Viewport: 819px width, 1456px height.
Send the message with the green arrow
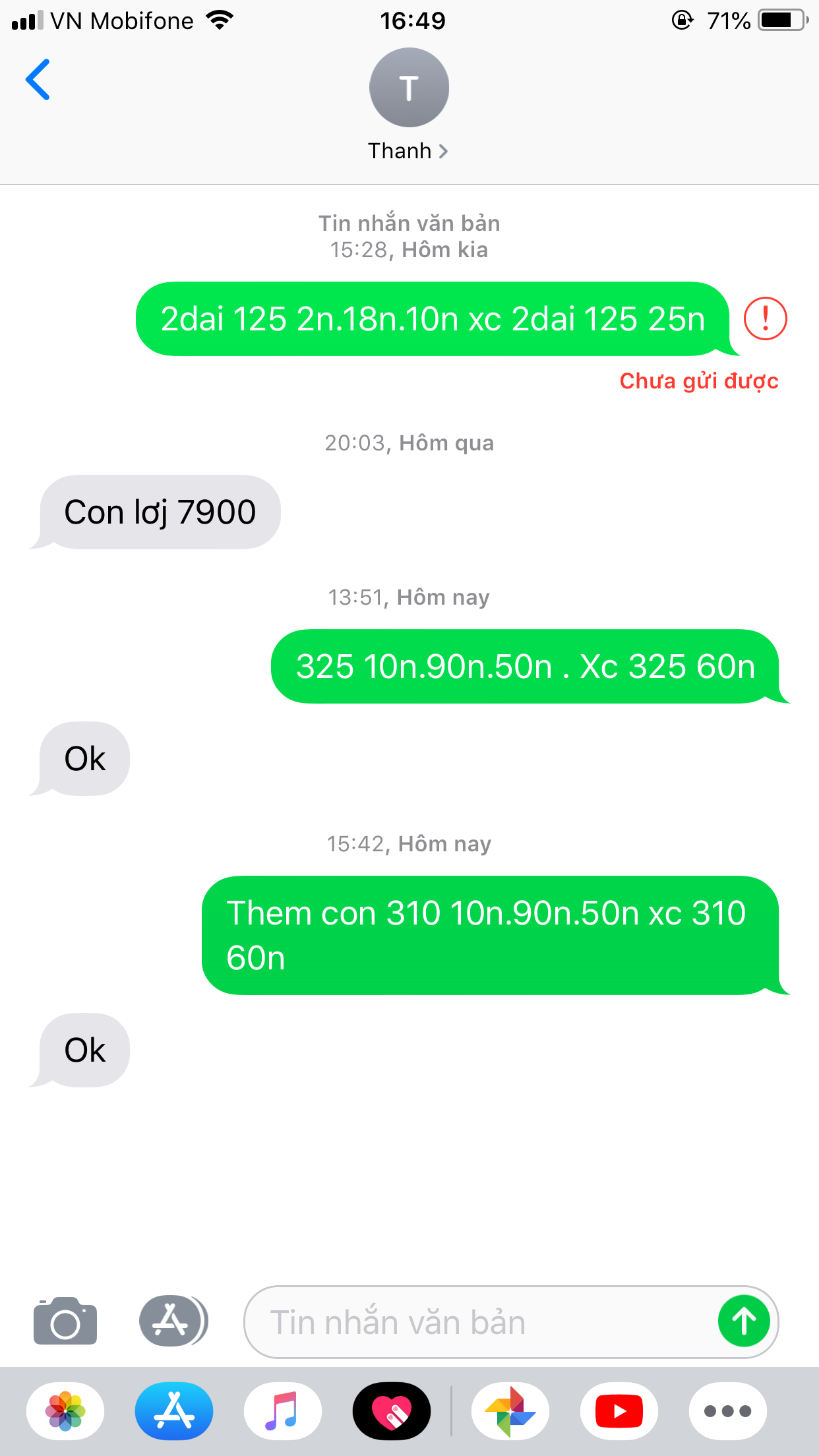744,1321
